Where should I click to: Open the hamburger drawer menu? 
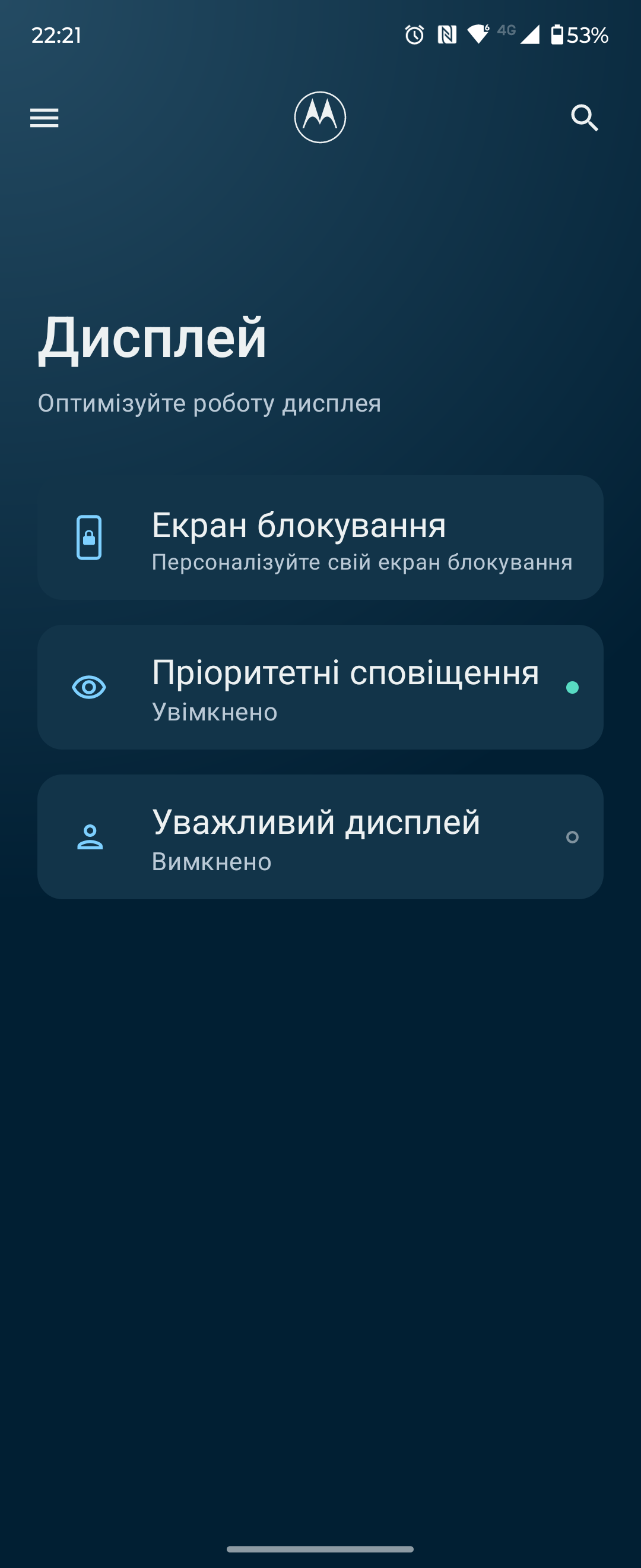click(x=45, y=118)
